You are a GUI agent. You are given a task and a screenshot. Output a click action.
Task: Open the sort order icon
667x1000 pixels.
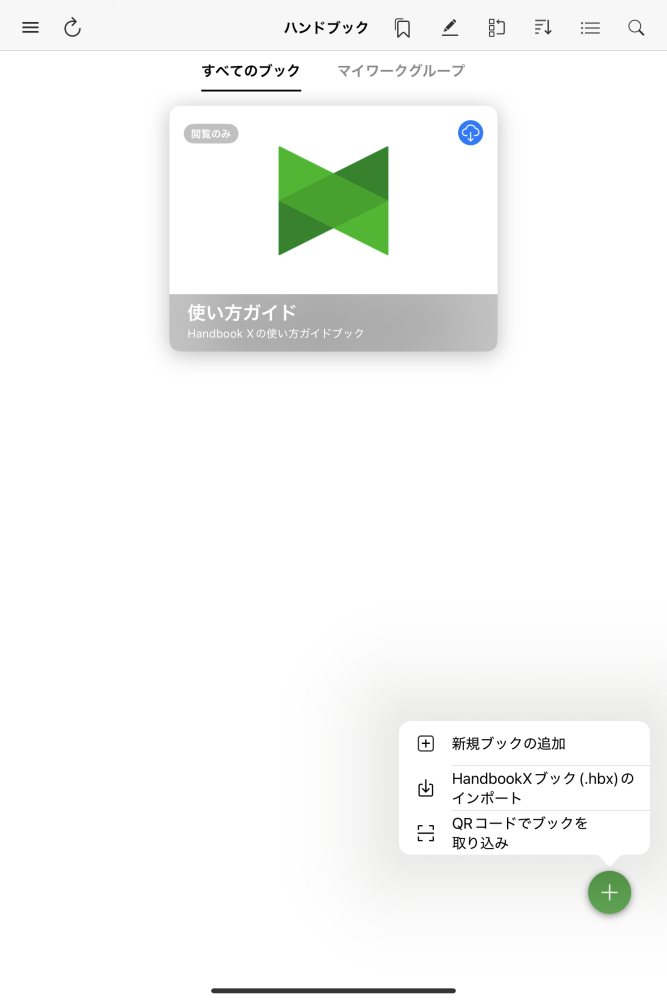tap(543, 28)
